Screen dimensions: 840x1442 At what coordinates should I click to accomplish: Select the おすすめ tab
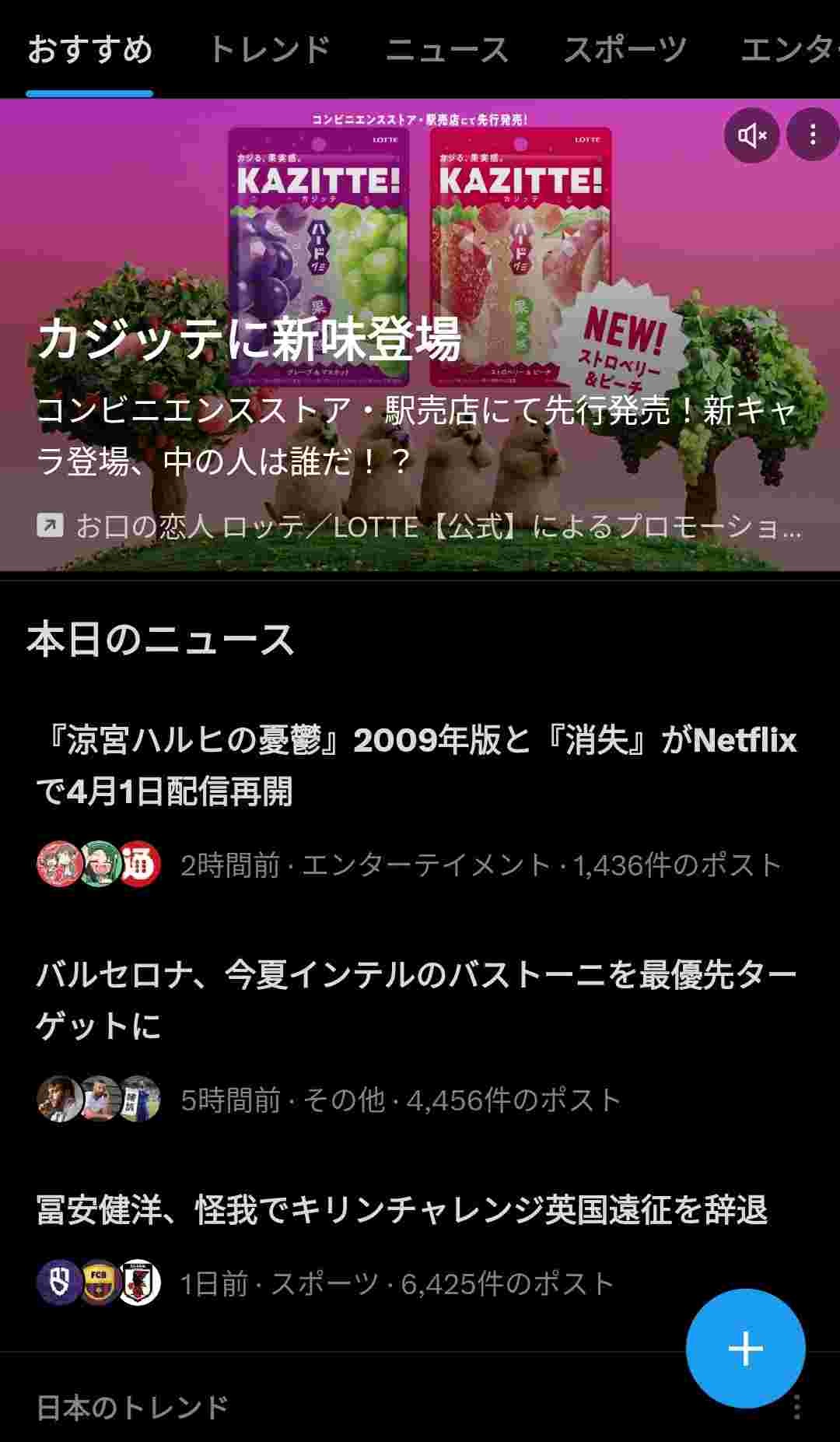(89, 51)
